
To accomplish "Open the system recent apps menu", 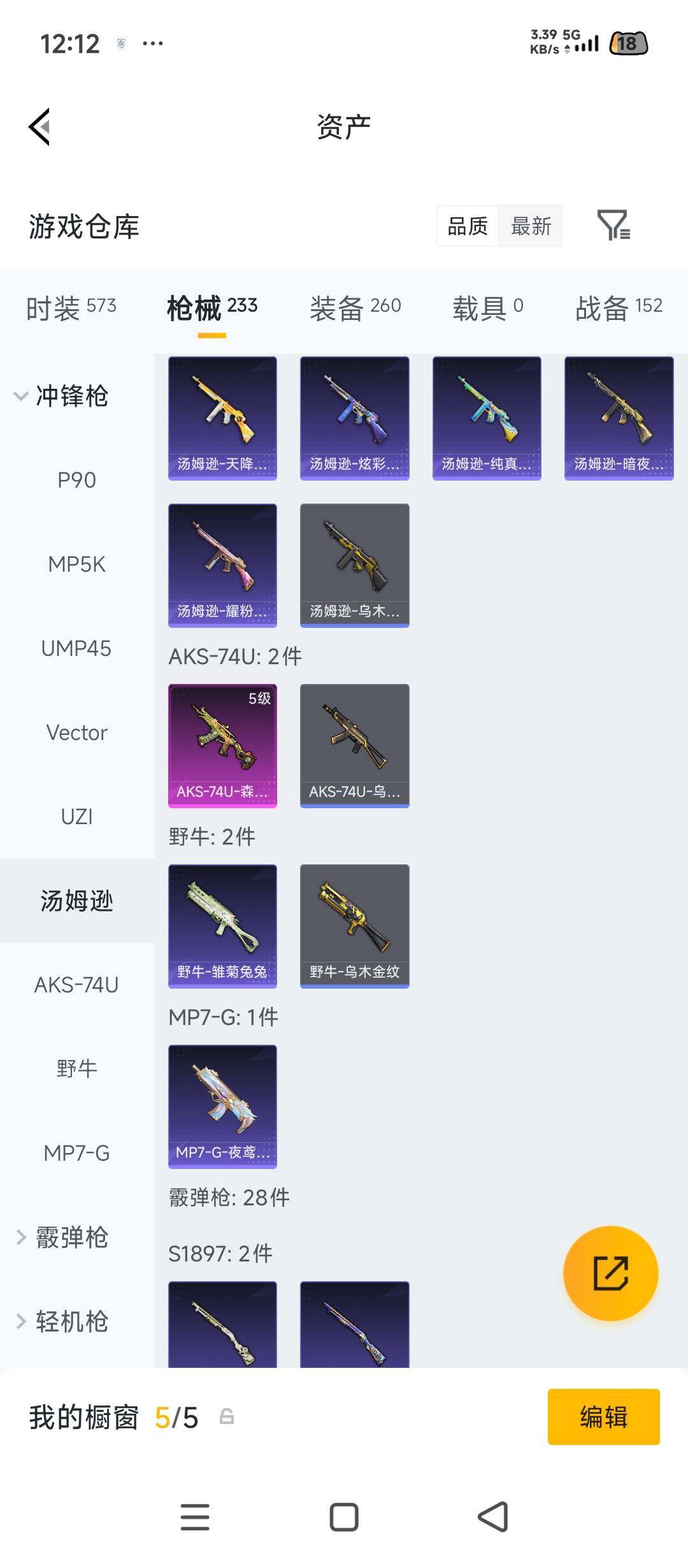I will [195, 1516].
